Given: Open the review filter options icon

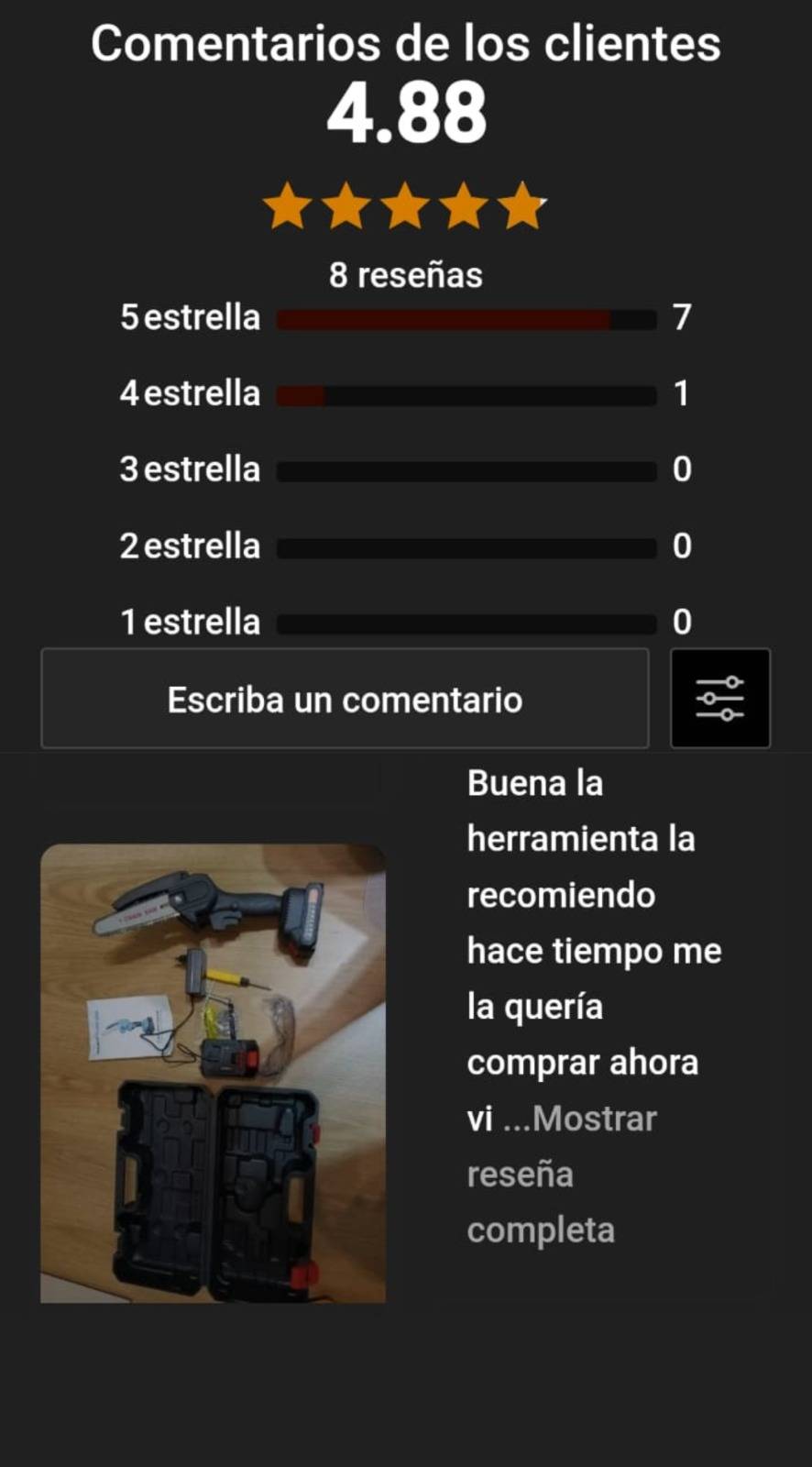Looking at the screenshot, I should point(720,699).
